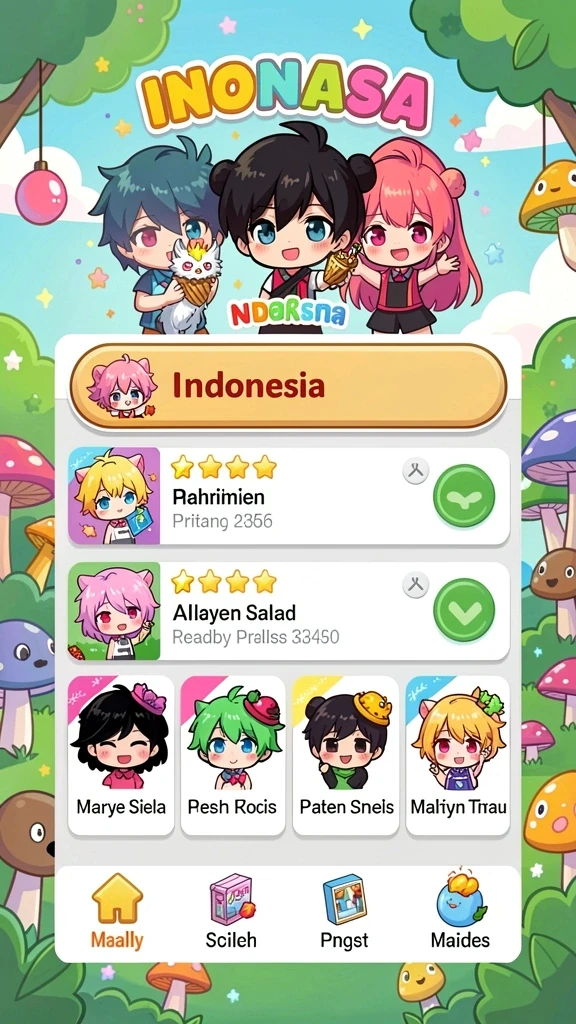
Task: Switch to the Scileh tab
Action: click(231, 912)
